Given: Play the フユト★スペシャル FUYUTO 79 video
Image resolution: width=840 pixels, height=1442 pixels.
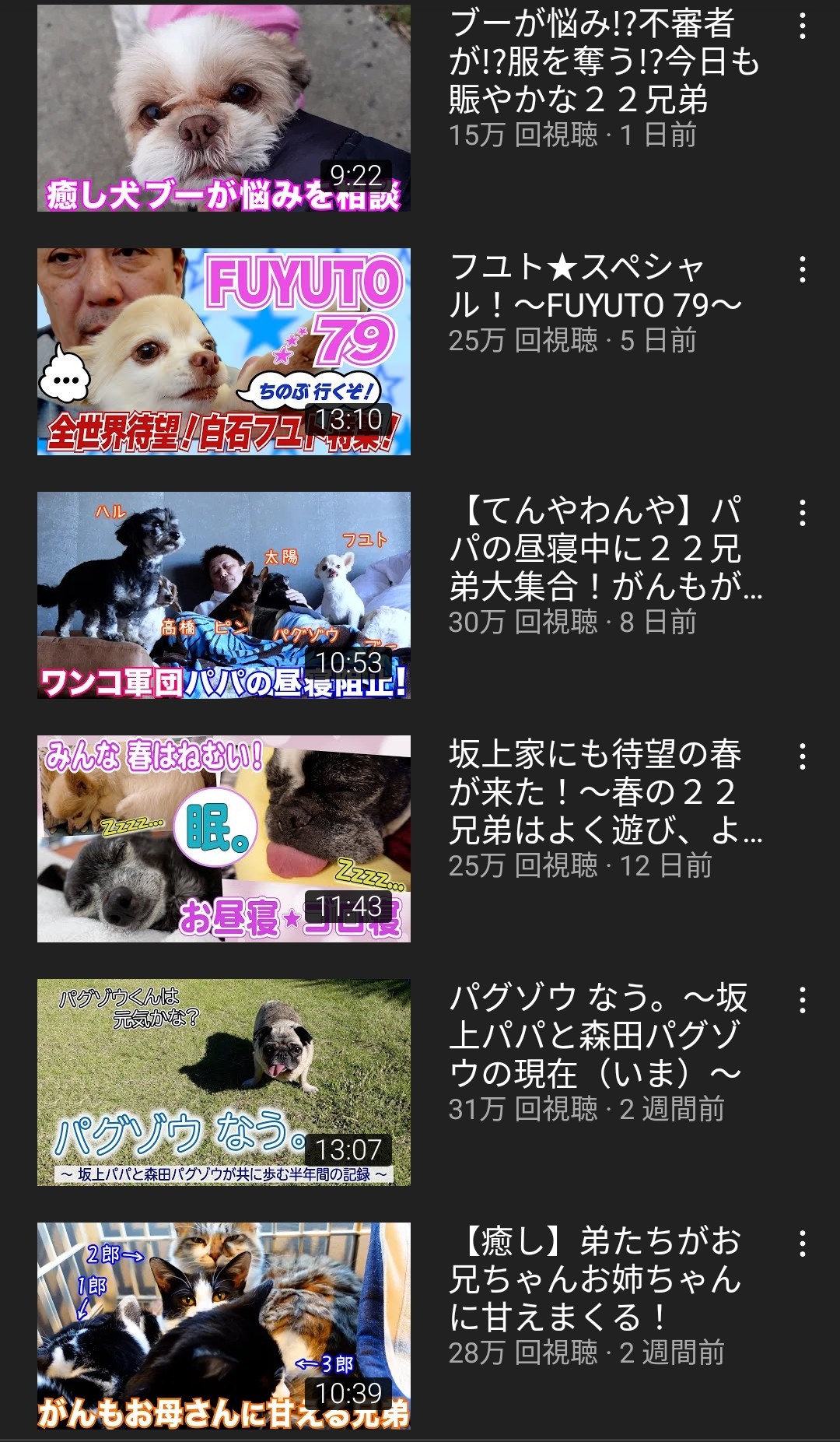Looking at the screenshot, I should click(224, 351).
